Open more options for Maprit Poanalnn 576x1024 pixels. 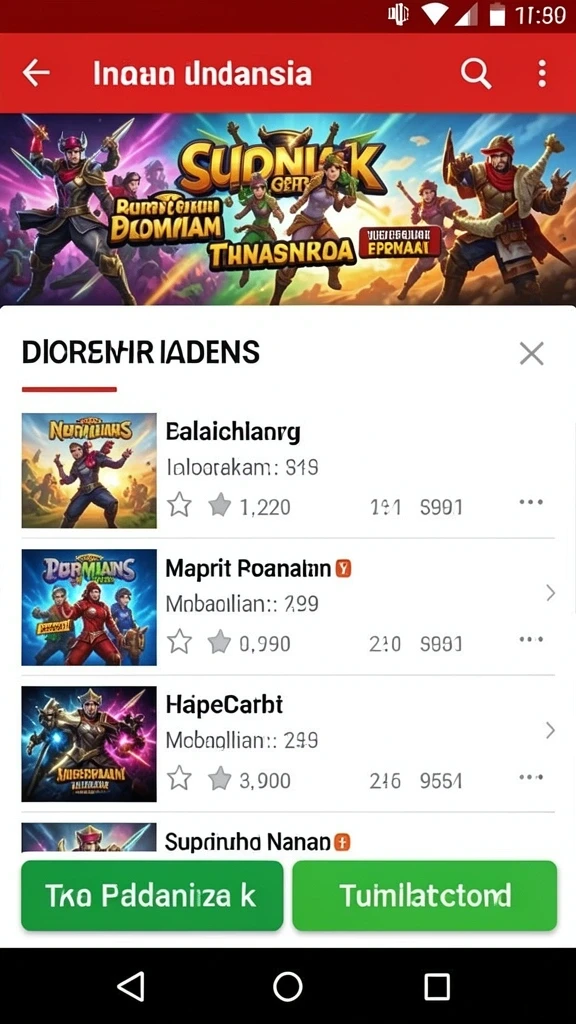tap(531, 639)
